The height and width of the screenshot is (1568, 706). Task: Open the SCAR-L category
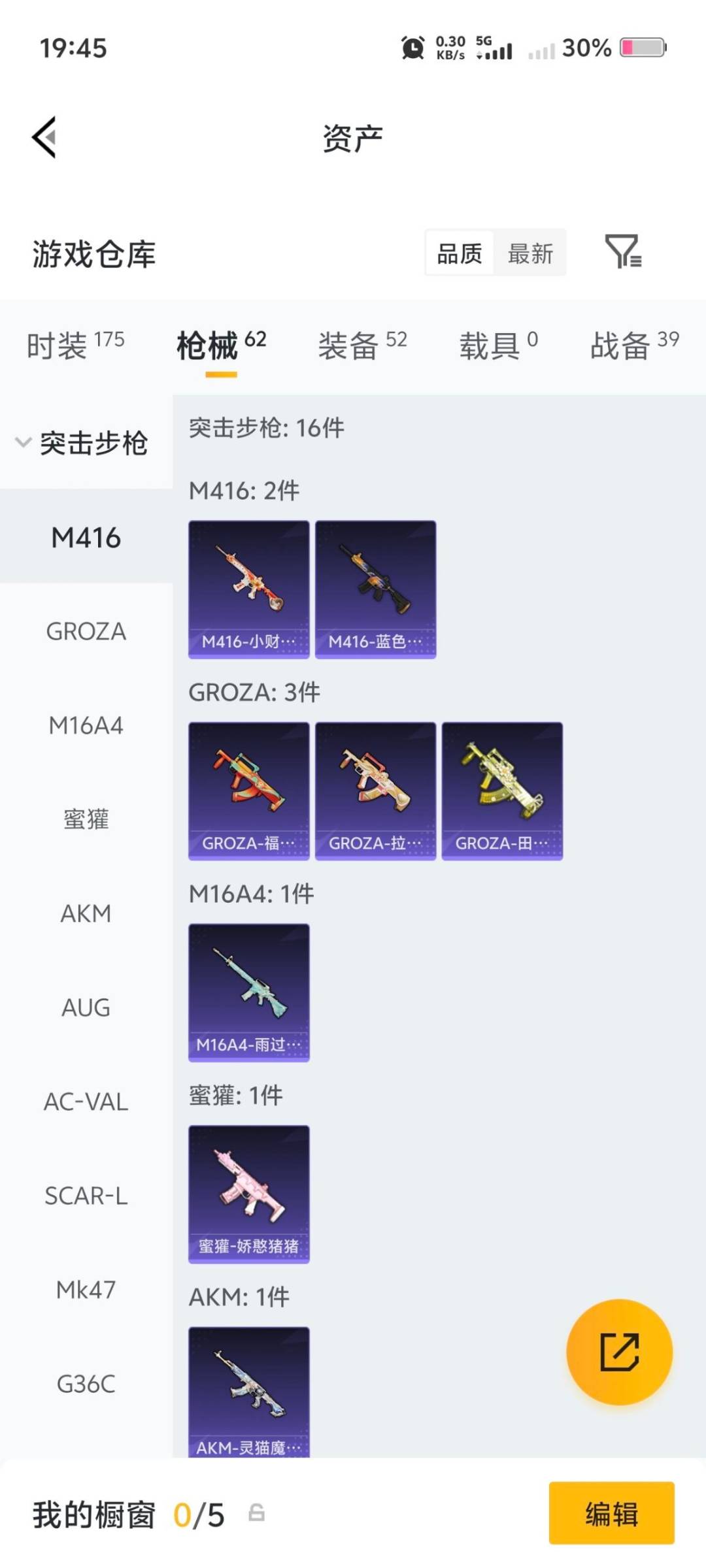(x=86, y=1196)
